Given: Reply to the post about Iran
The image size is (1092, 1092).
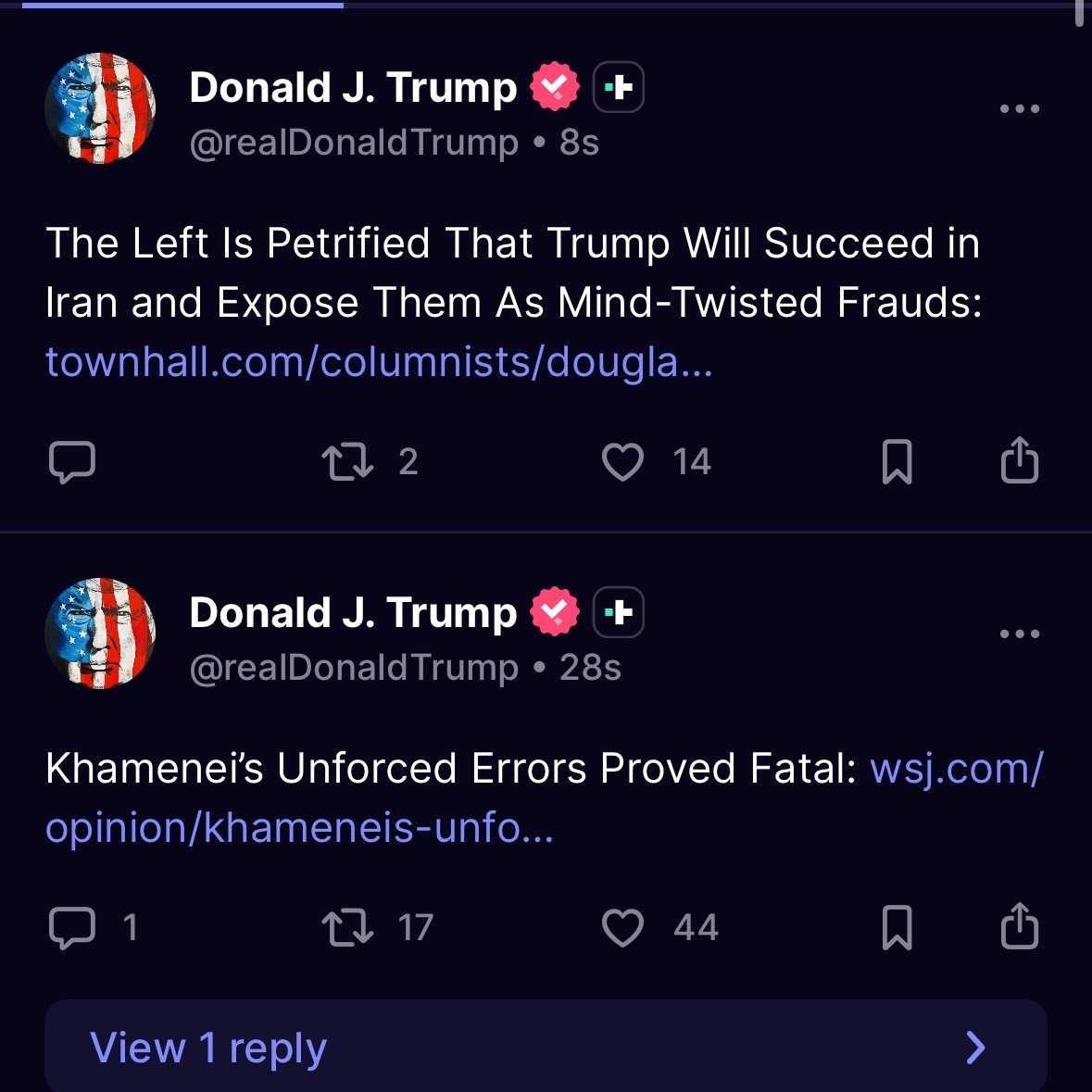Looking at the screenshot, I should point(71,461).
